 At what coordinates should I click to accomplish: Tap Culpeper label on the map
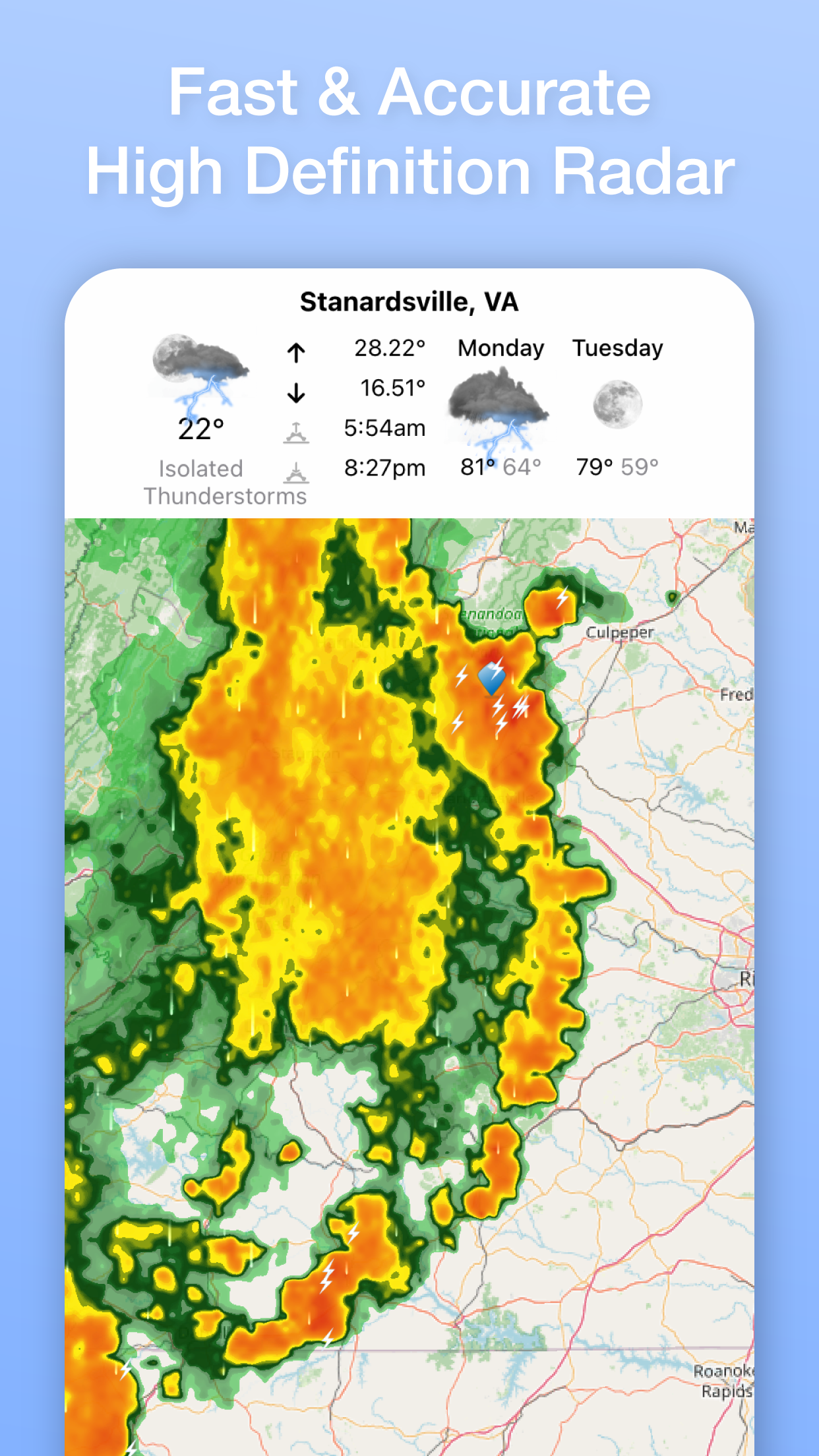(619, 631)
